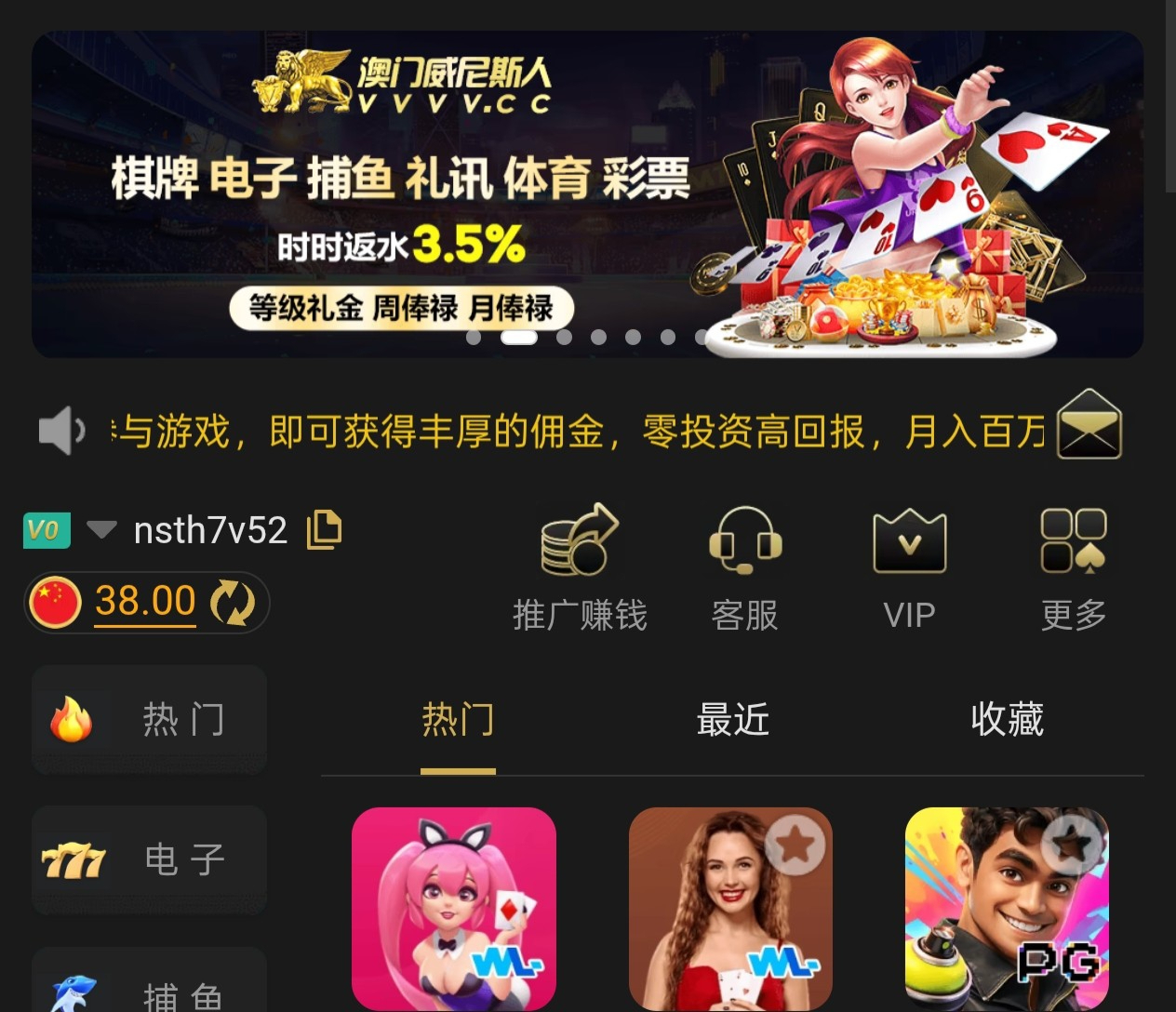Viewport: 1176px width, 1012px height.
Task: Open the 更多 menu
Action: tap(1073, 568)
